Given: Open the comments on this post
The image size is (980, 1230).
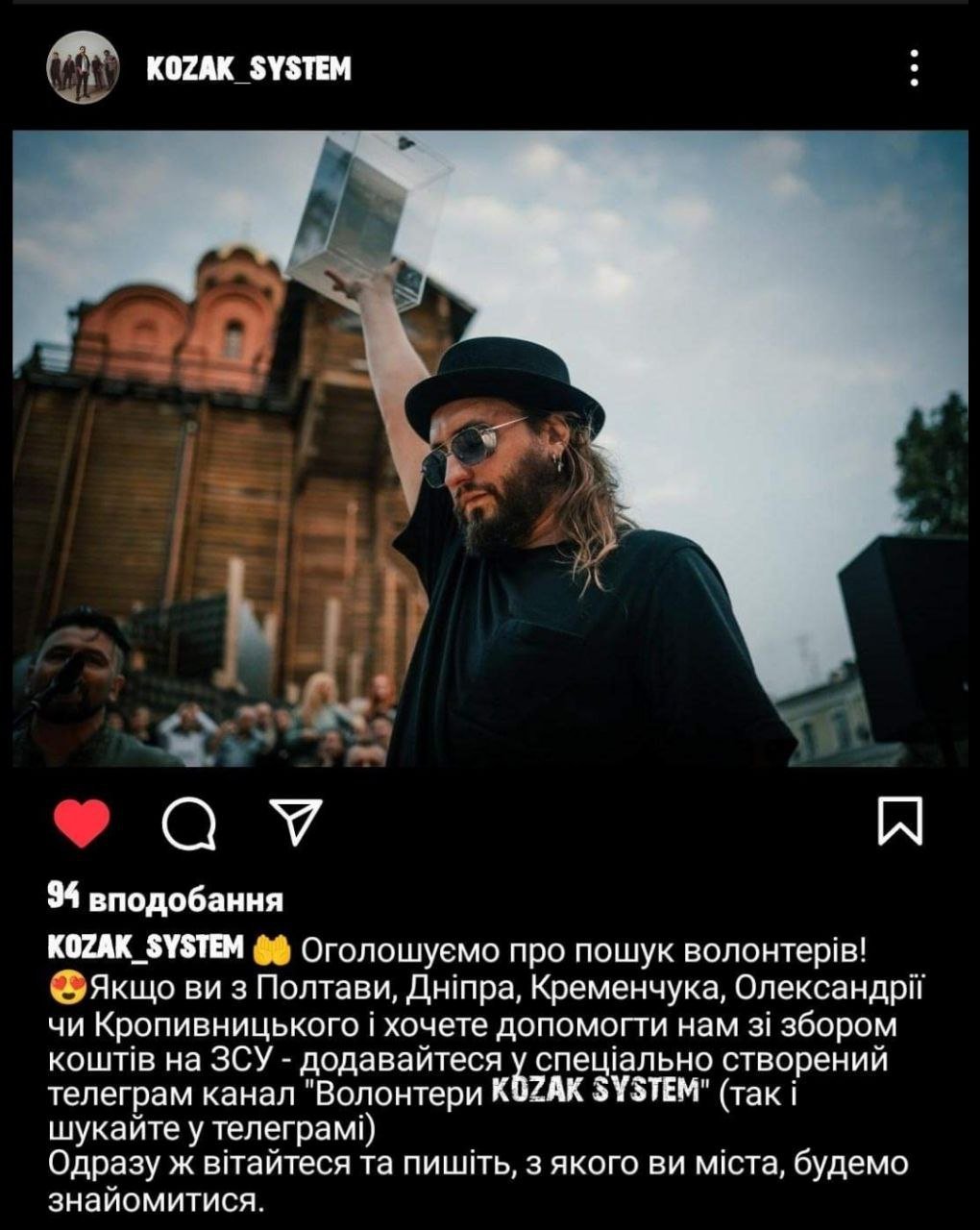Looking at the screenshot, I should pyautogui.click(x=188, y=824).
